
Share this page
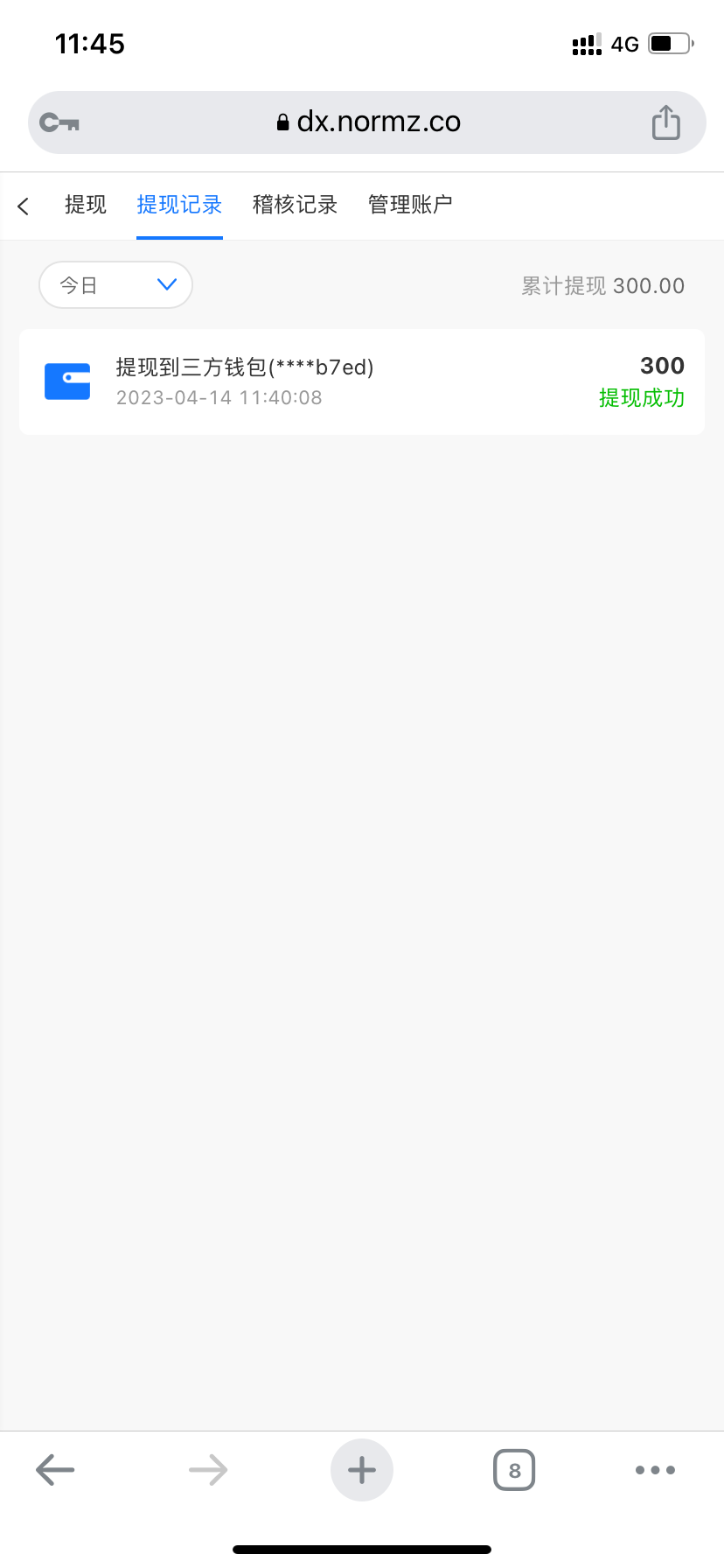tap(665, 122)
